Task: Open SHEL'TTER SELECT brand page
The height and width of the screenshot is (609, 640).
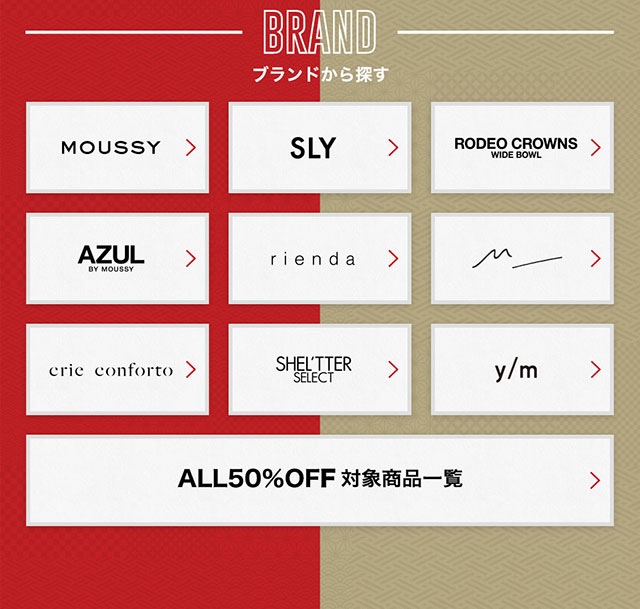Action: pos(319,370)
